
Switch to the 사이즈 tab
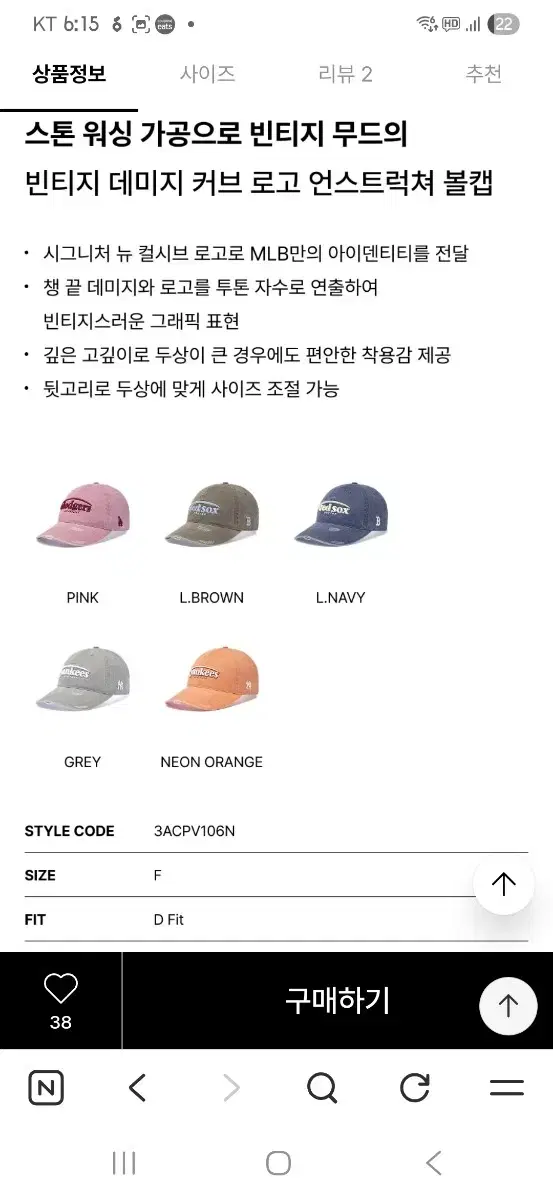(207, 74)
